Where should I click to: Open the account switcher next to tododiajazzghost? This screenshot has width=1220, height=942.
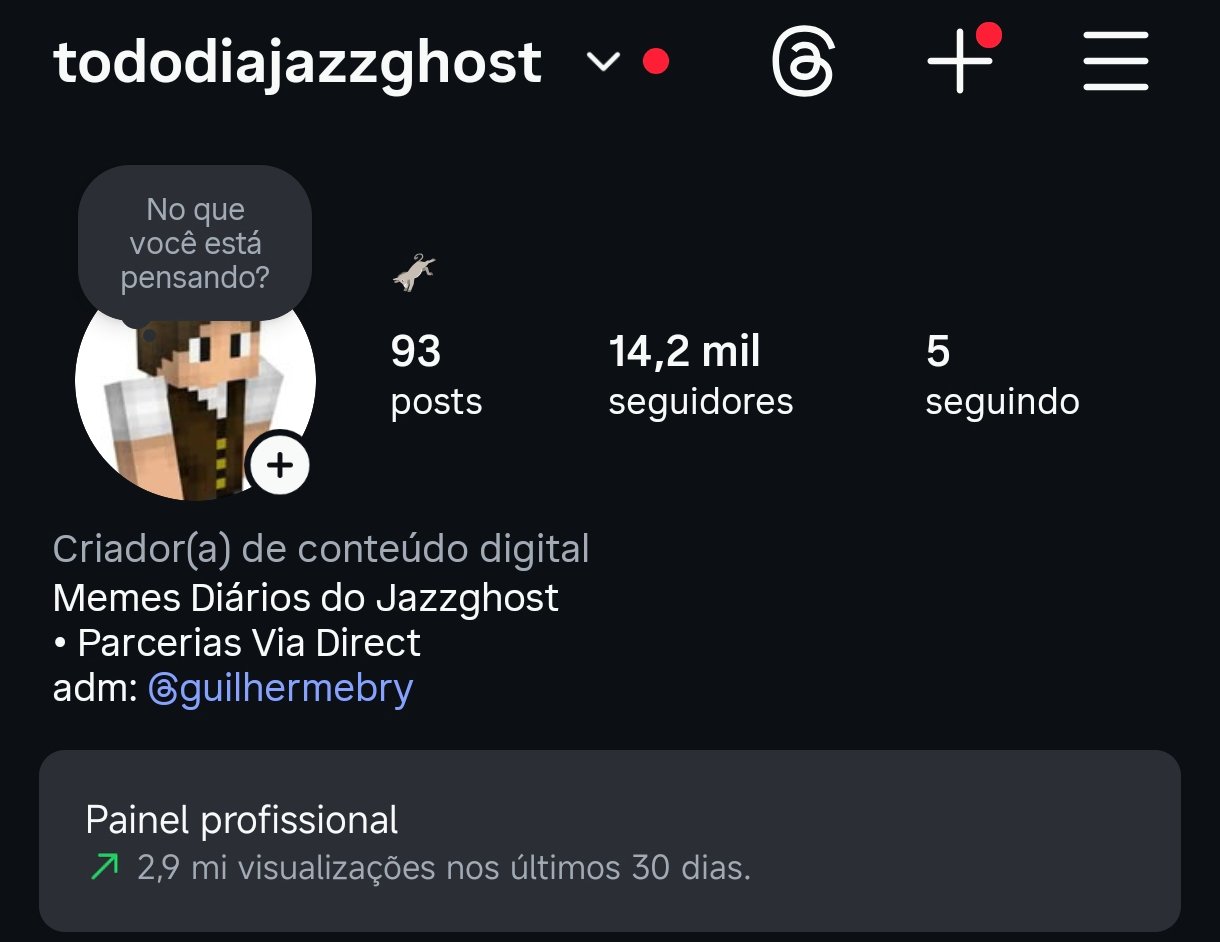click(x=603, y=63)
